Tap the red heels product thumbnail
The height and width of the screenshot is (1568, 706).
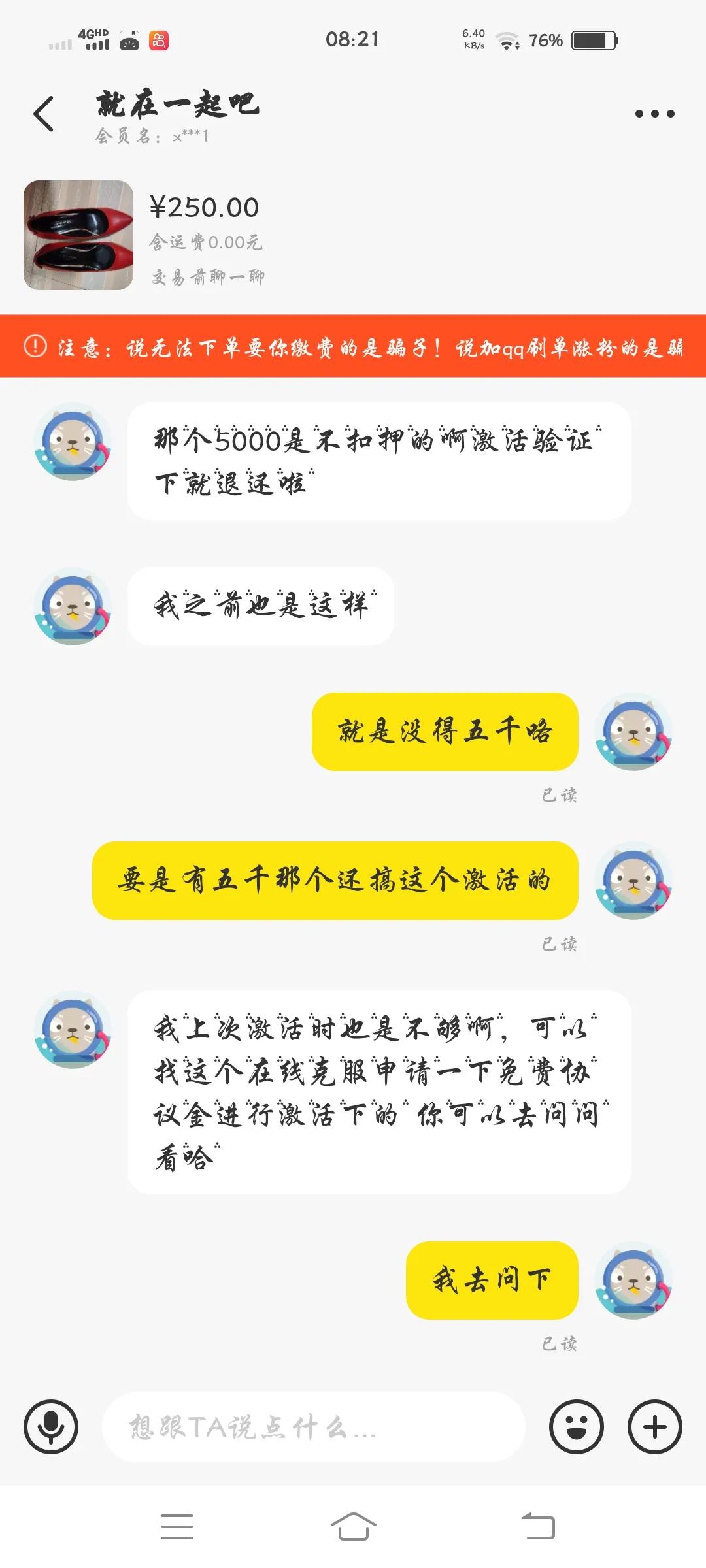tap(78, 234)
